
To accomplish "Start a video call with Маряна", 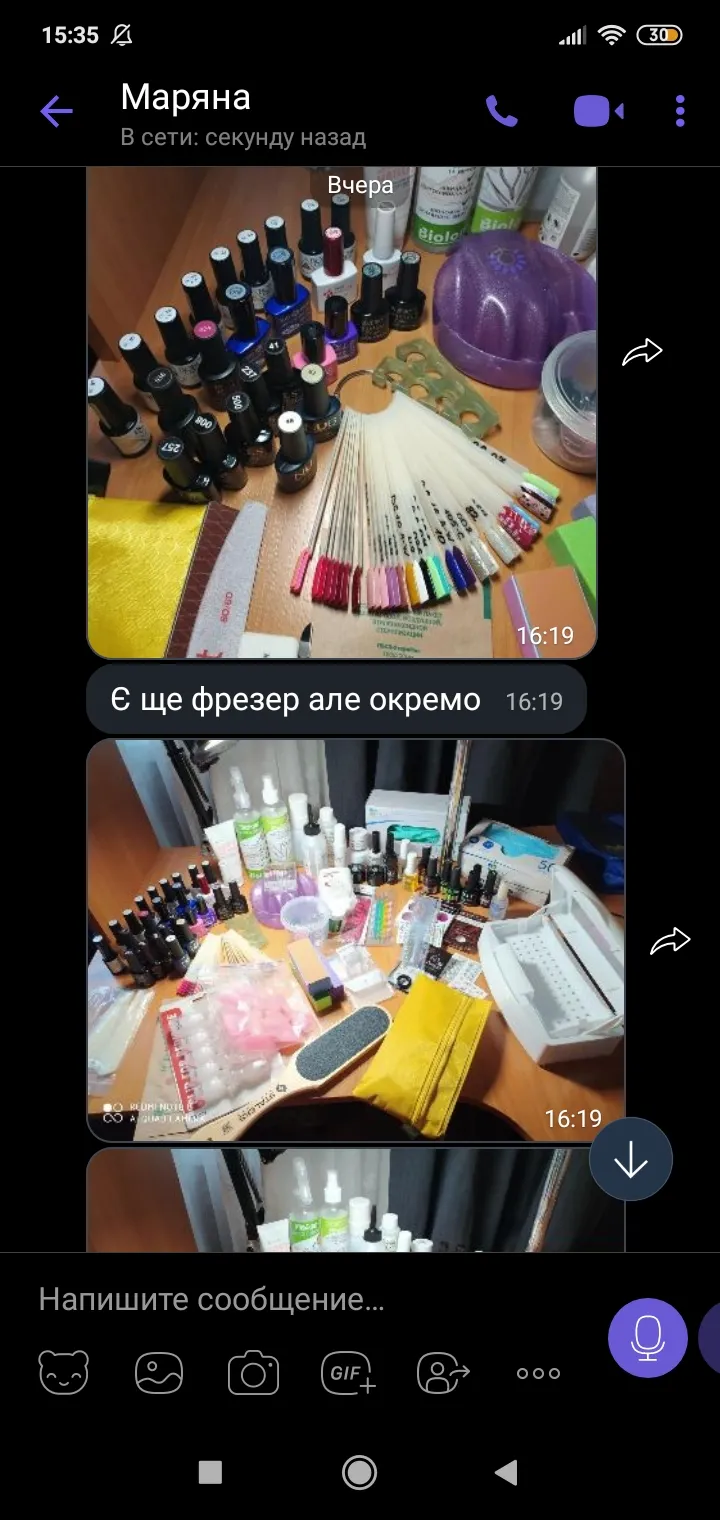I will 599,111.
